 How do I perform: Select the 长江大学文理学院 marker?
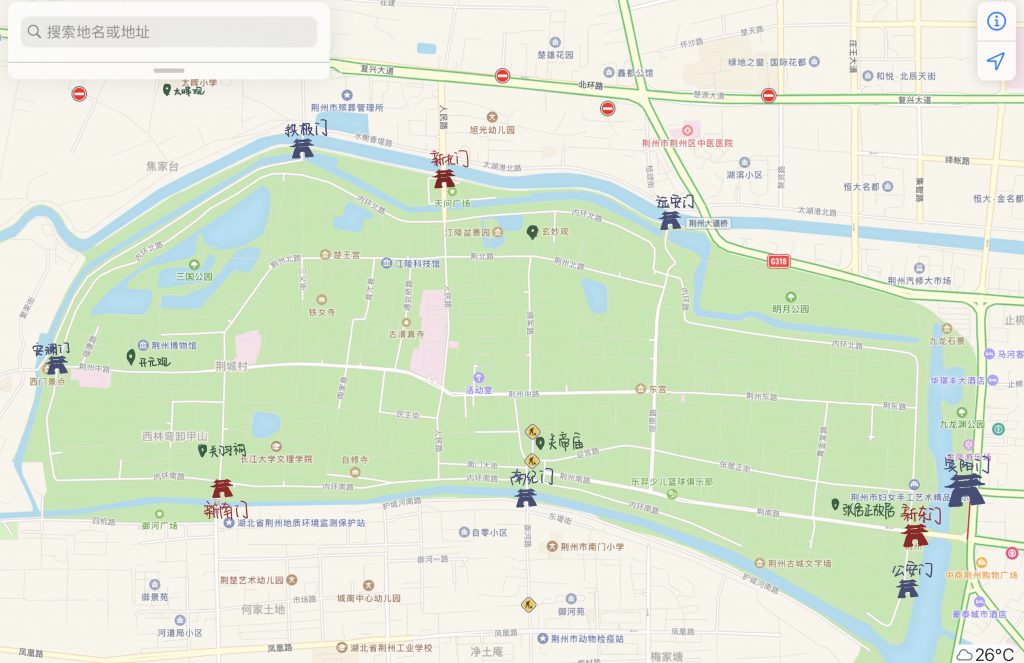coord(275,445)
